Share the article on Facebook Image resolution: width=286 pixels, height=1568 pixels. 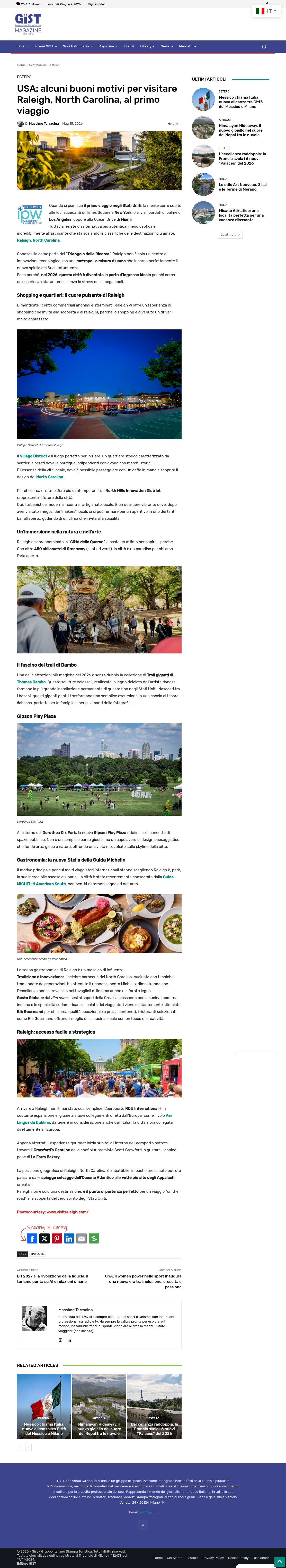[32, 1239]
